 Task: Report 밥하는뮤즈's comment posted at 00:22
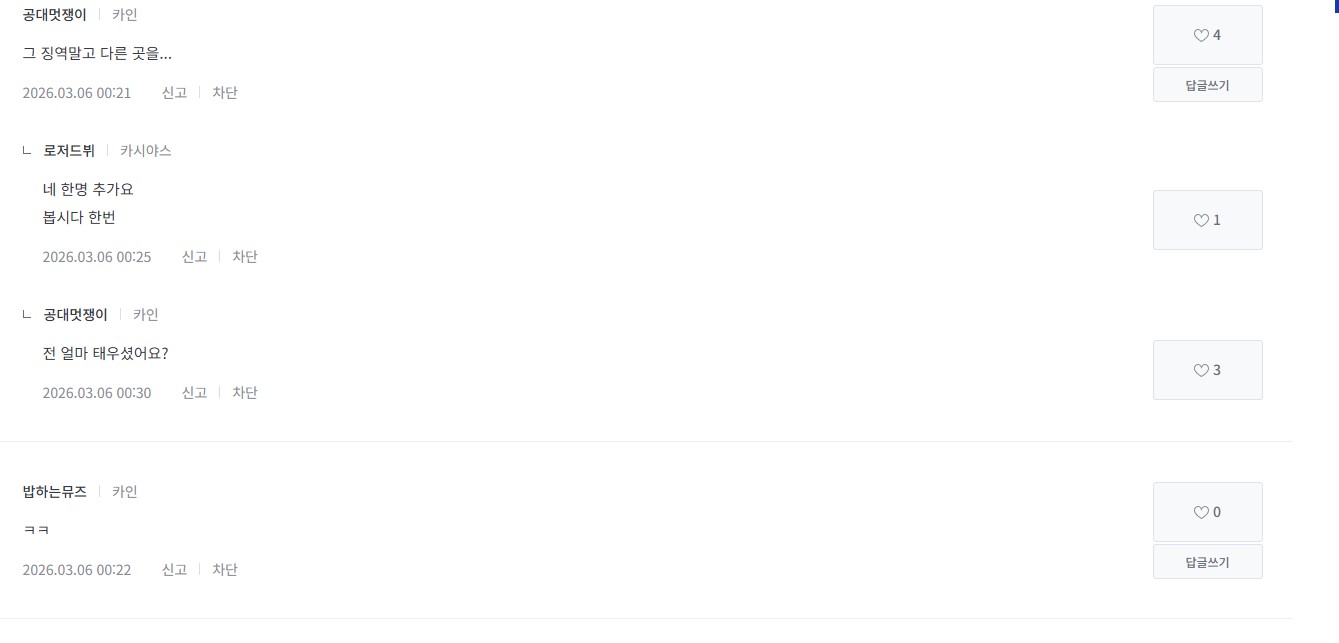click(x=174, y=570)
